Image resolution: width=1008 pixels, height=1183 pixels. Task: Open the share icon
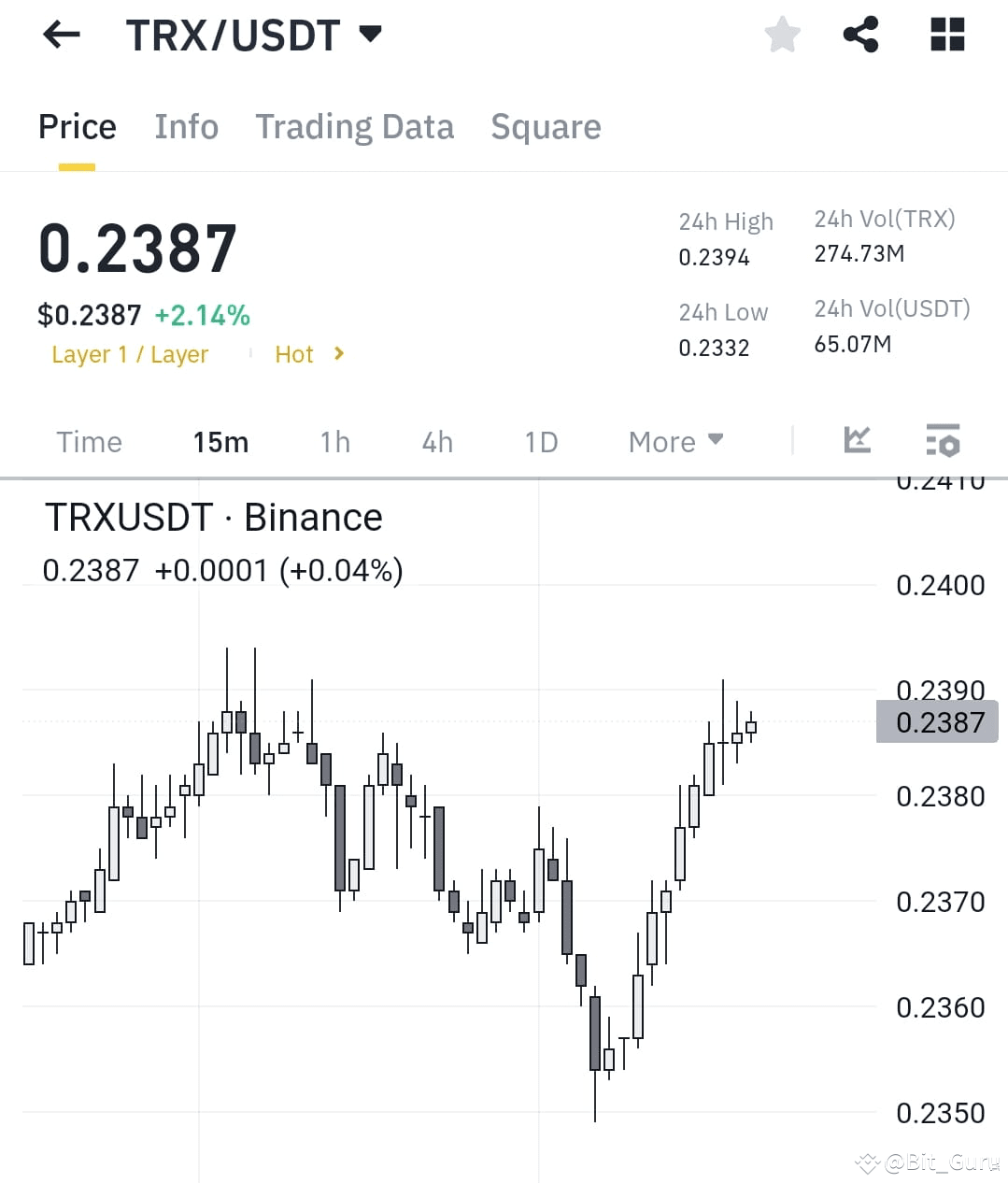[860, 34]
